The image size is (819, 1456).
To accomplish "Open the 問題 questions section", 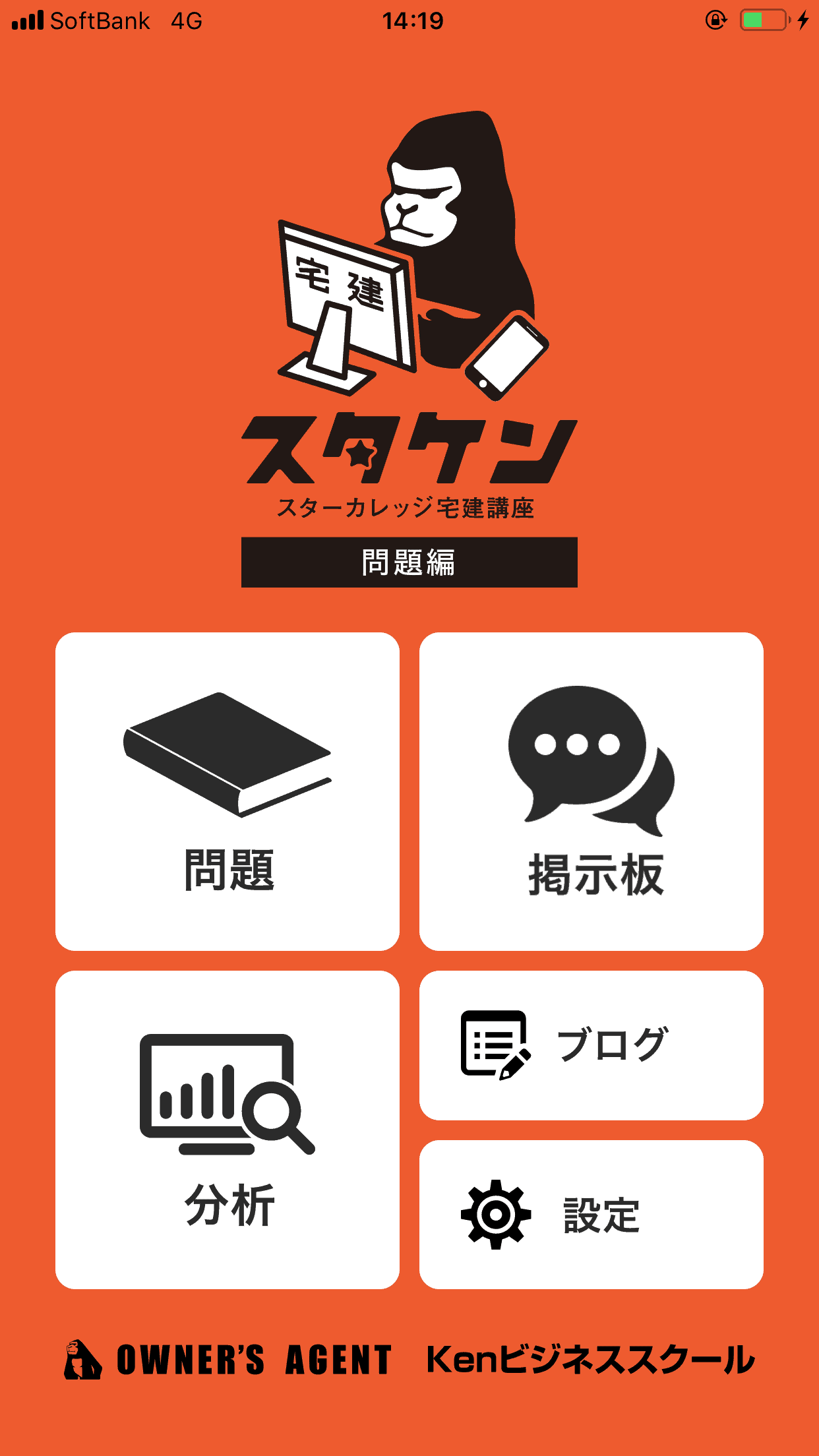I will pos(228,791).
